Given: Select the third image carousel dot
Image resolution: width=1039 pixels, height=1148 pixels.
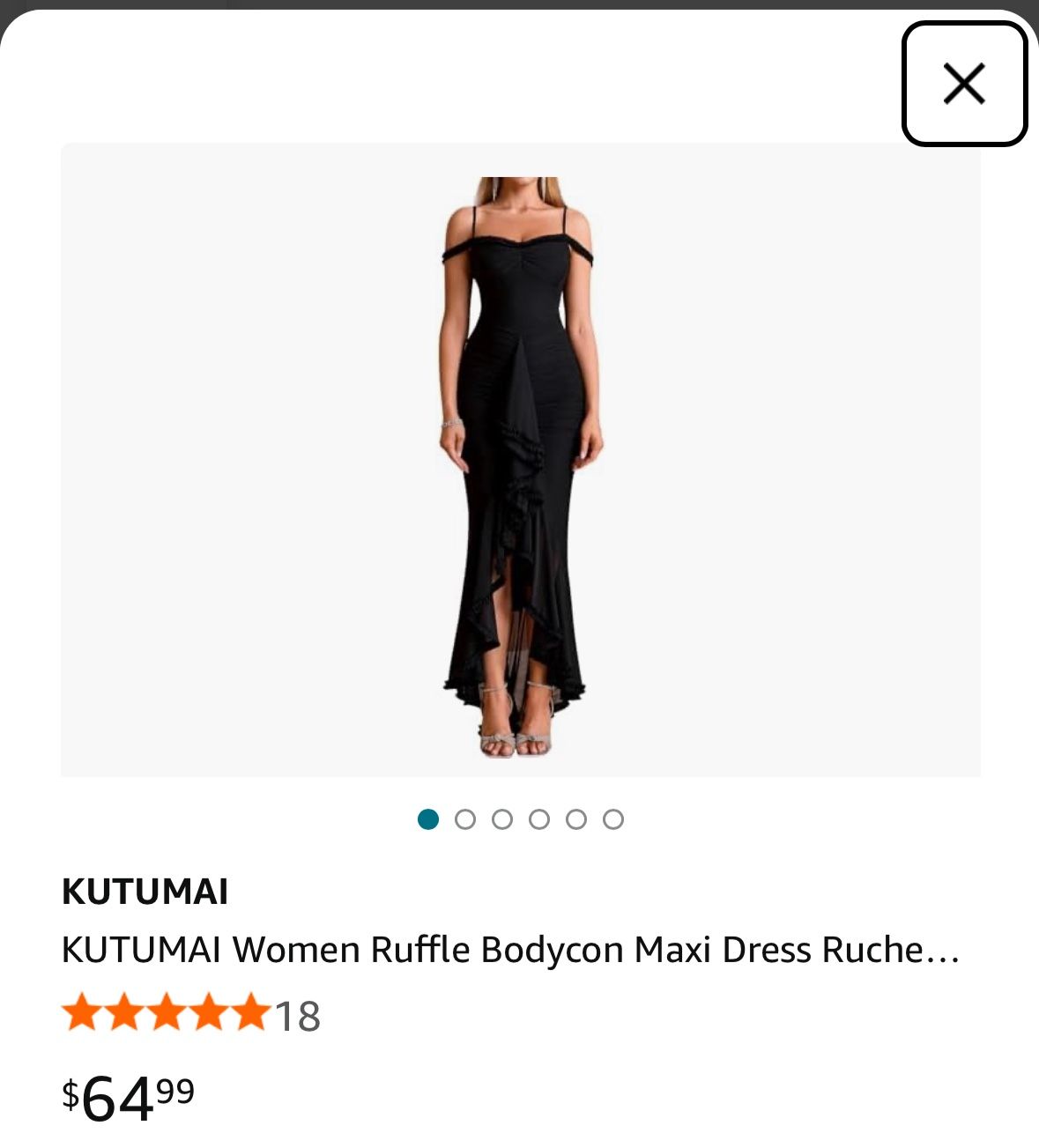Looking at the screenshot, I should 503,819.
